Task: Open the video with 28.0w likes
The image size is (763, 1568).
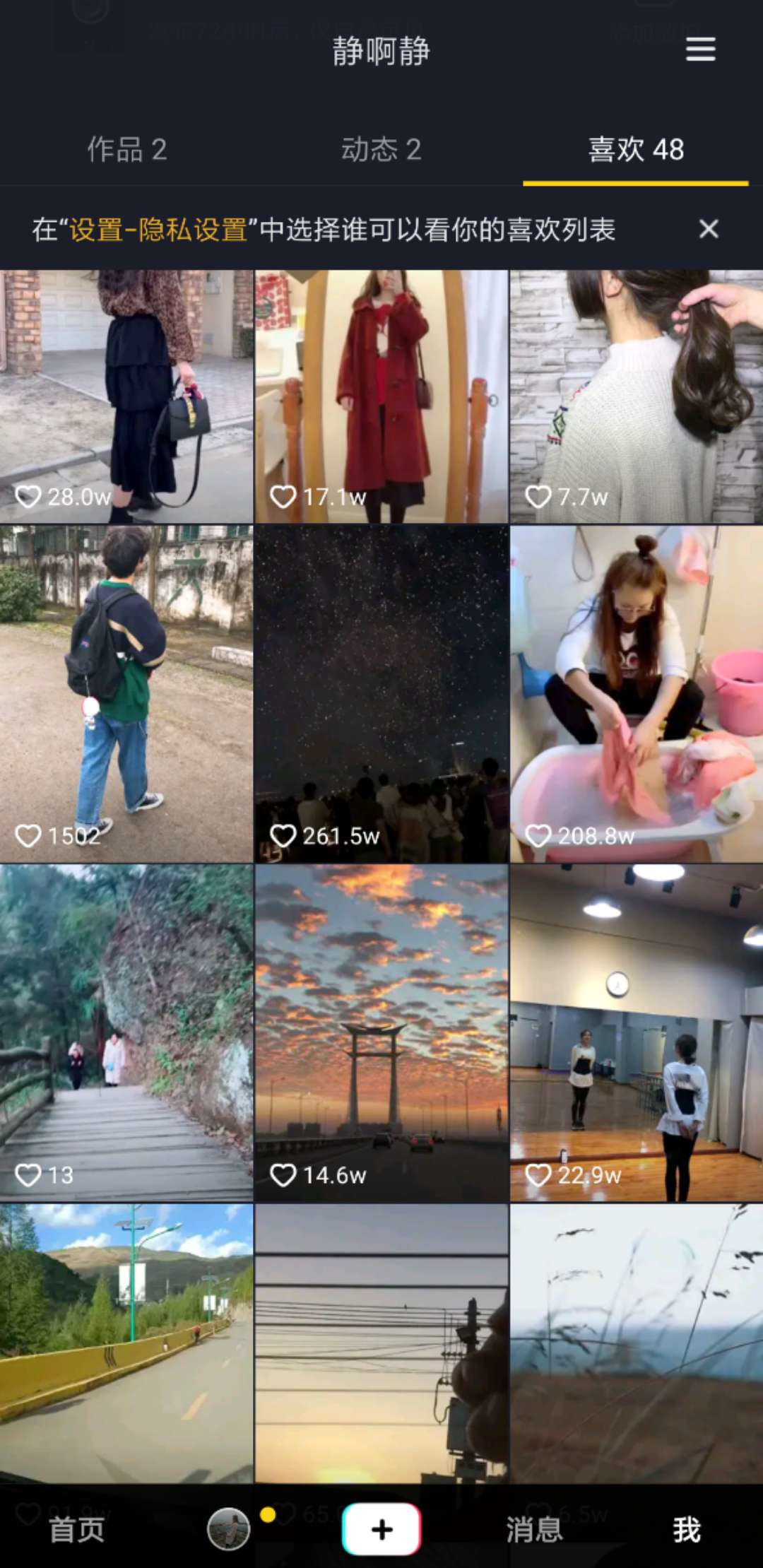Action: click(126, 396)
